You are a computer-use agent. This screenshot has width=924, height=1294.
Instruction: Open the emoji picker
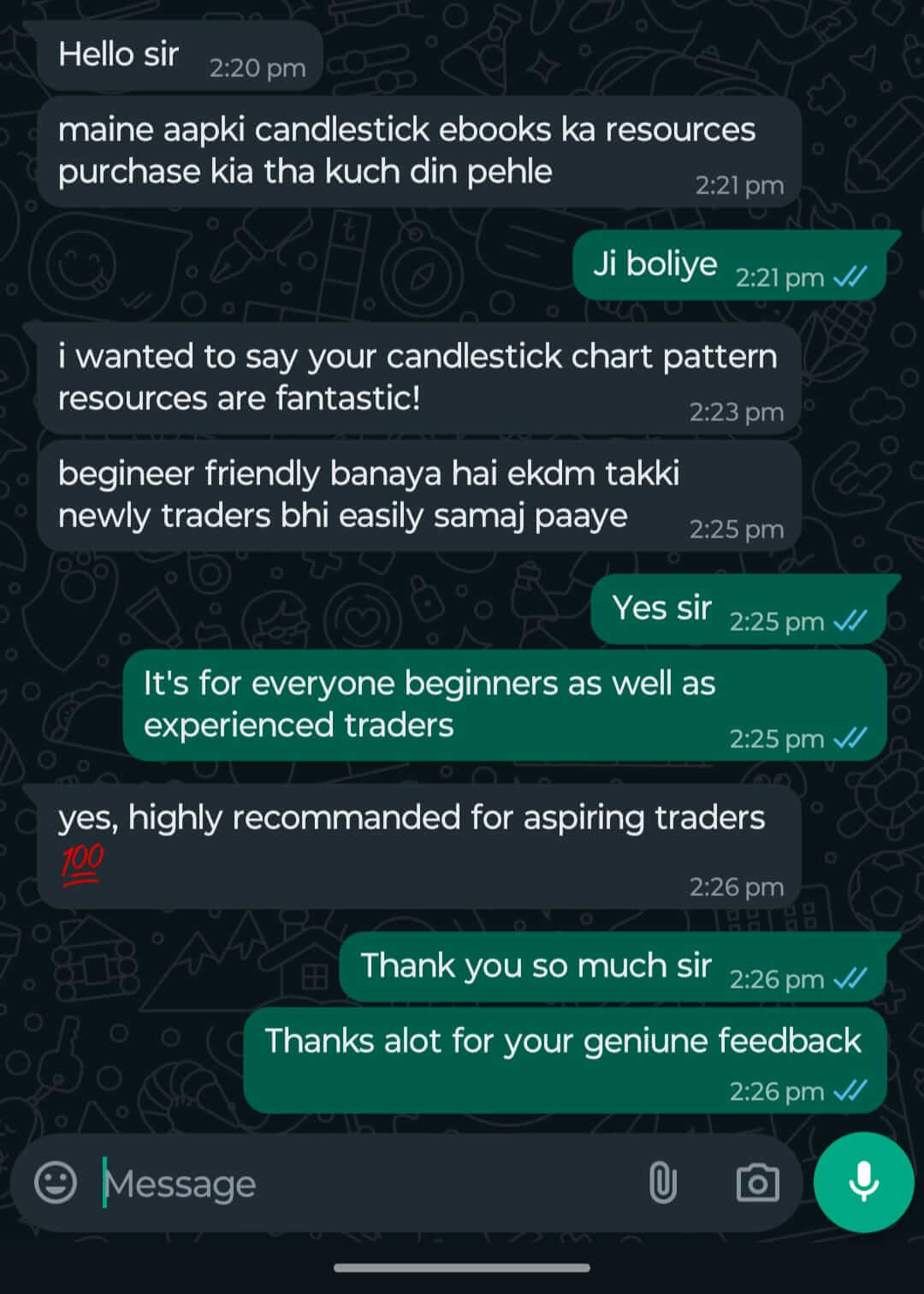point(56,1183)
